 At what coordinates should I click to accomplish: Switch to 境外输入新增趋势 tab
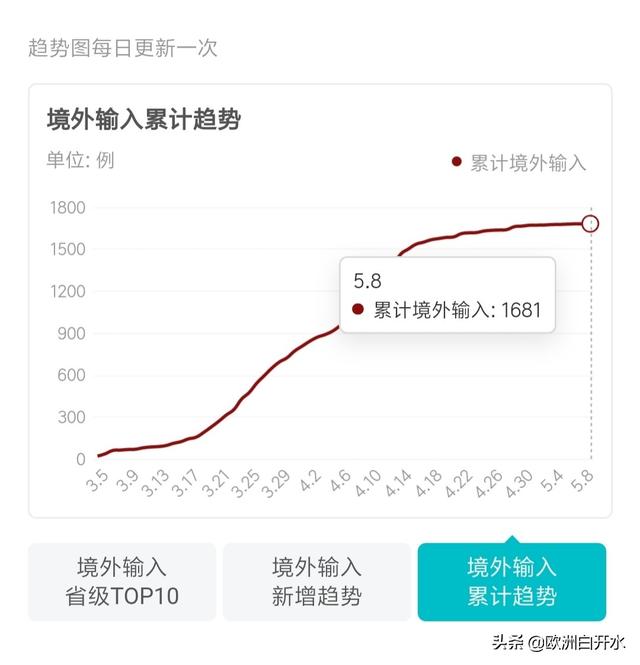[316, 582]
